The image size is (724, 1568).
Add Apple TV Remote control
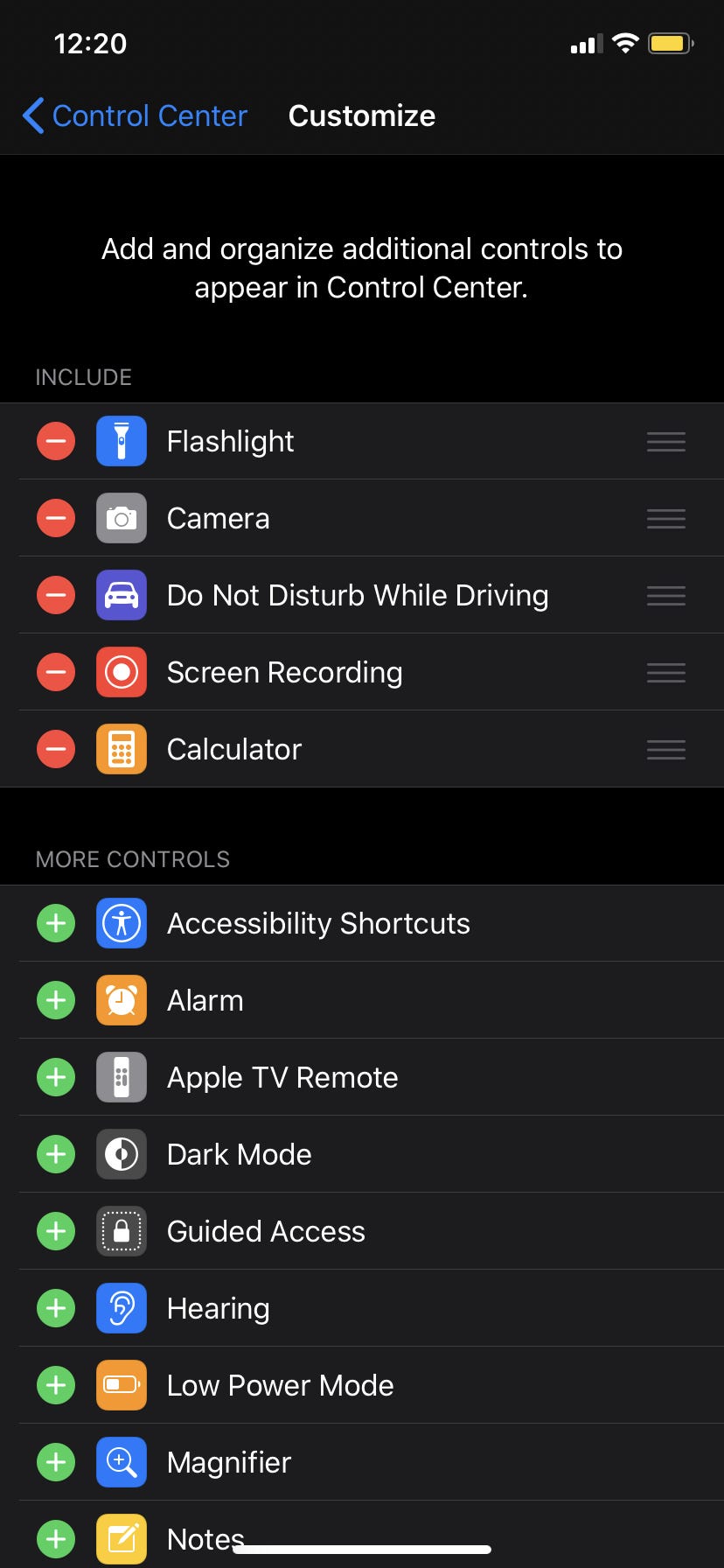(56, 1077)
